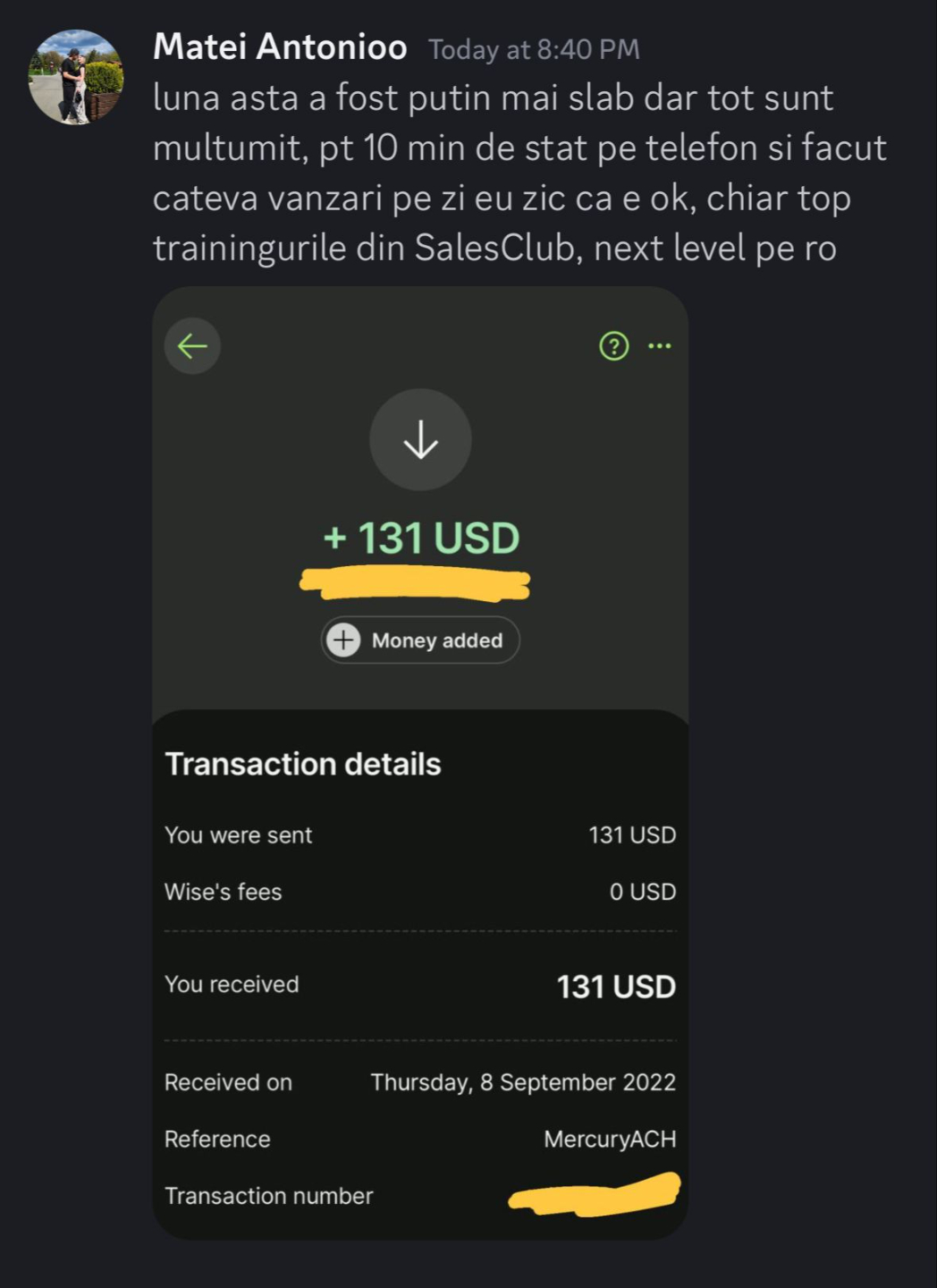The image size is (937, 1288).
Task: Tap the username Matei Antonioo
Action: coord(280,47)
